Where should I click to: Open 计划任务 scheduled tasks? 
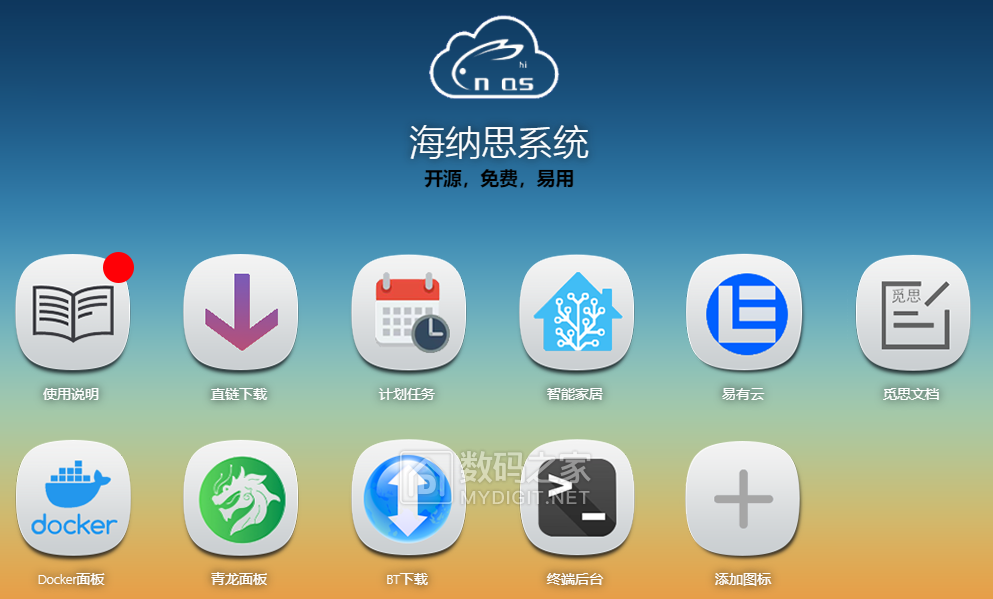(x=408, y=312)
